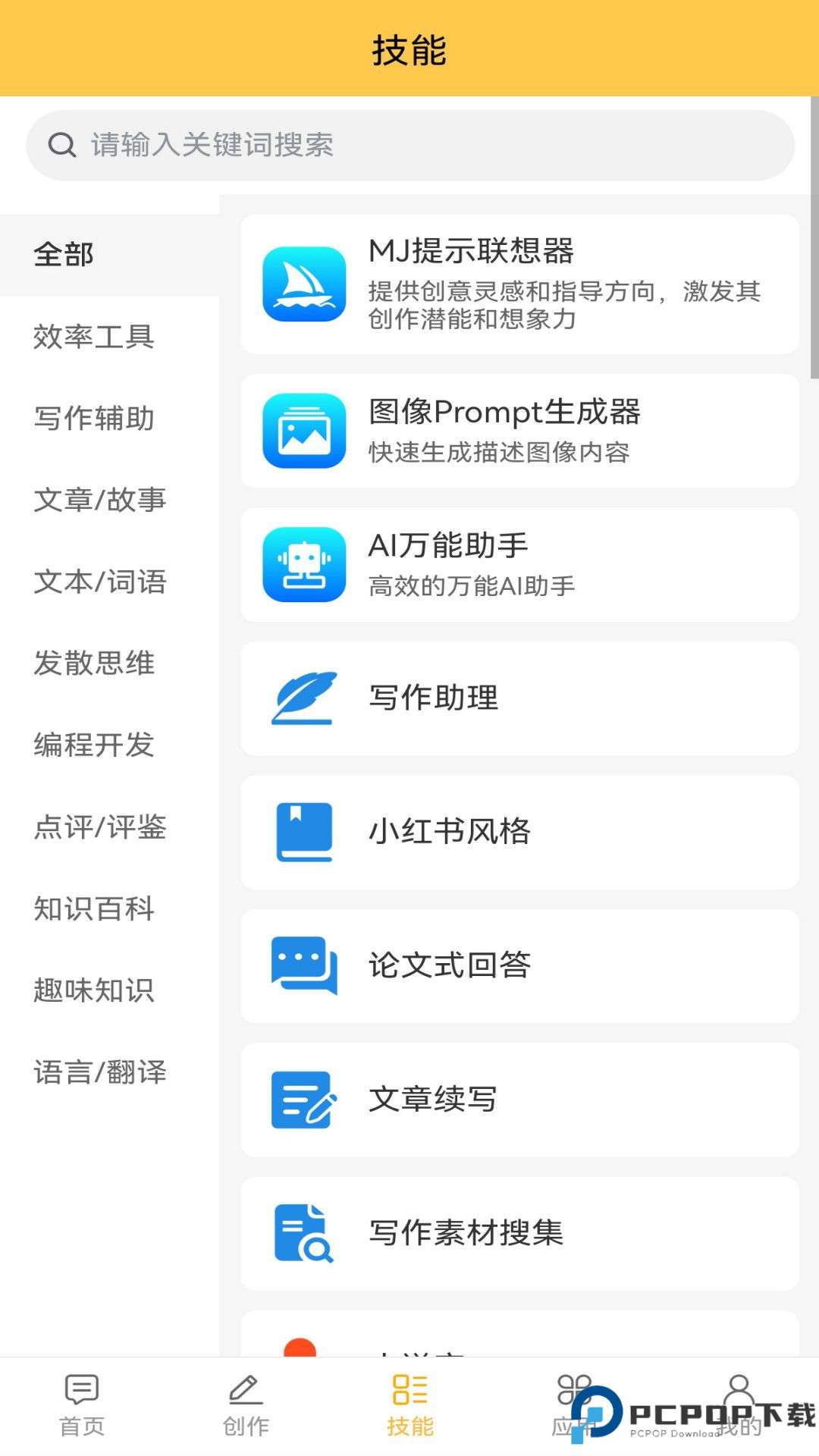Select the 效率工具 category
The height and width of the screenshot is (1456, 819).
(x=94, y=337)
